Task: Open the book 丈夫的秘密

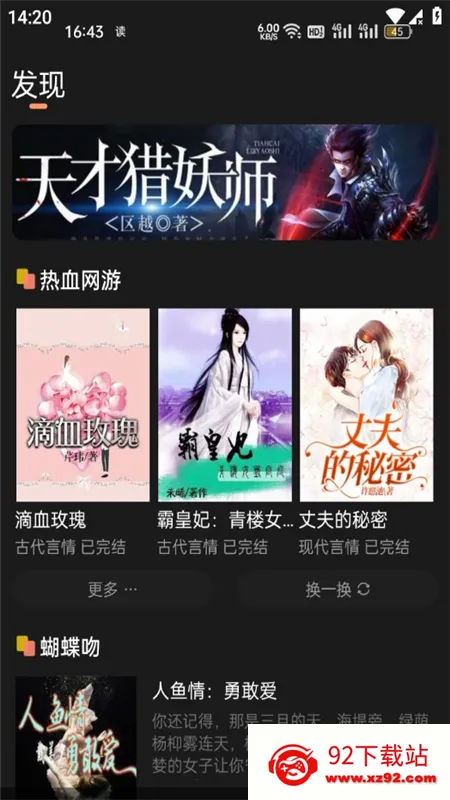Action: 366,405
